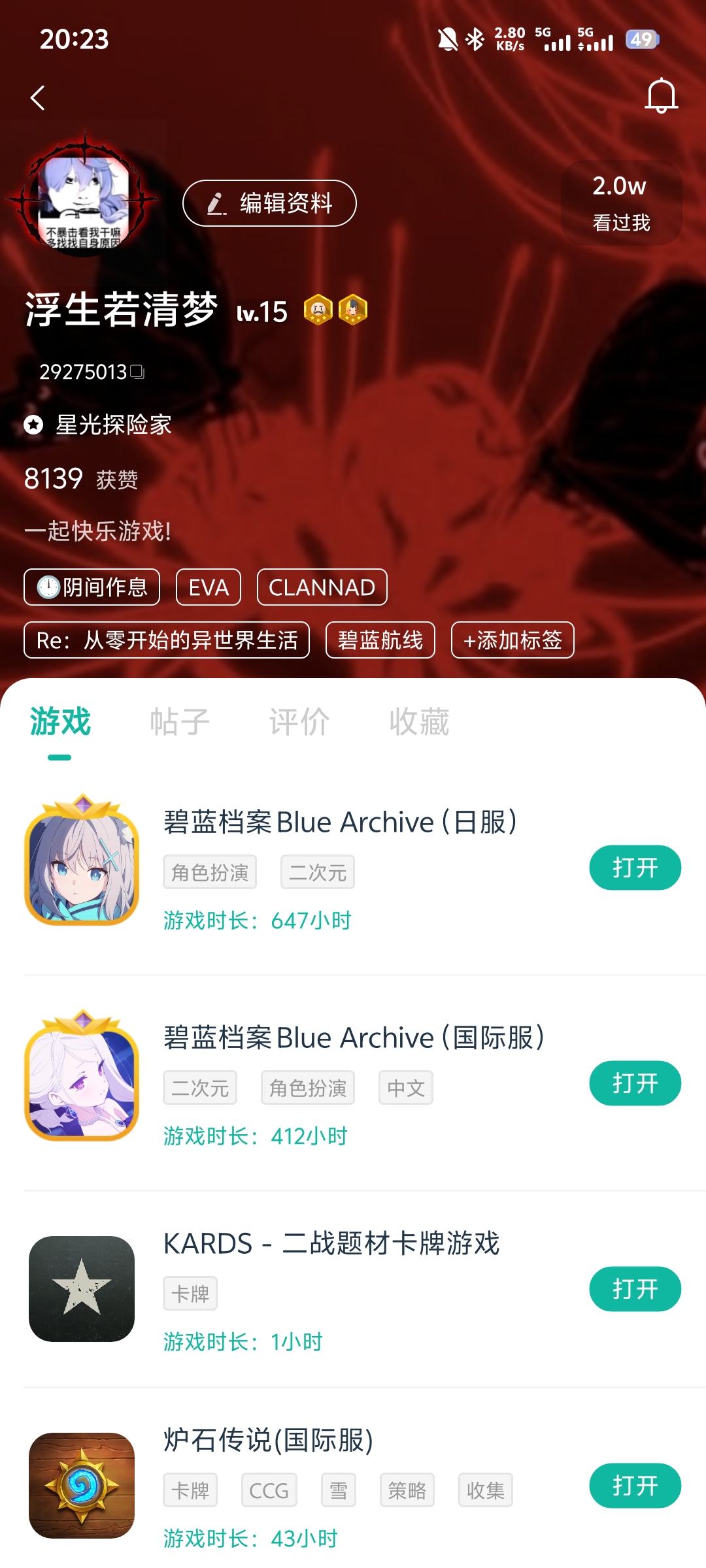Tap +添加标签 to add a tag
Screen dimensions: 706x1568
click(513, 640)
